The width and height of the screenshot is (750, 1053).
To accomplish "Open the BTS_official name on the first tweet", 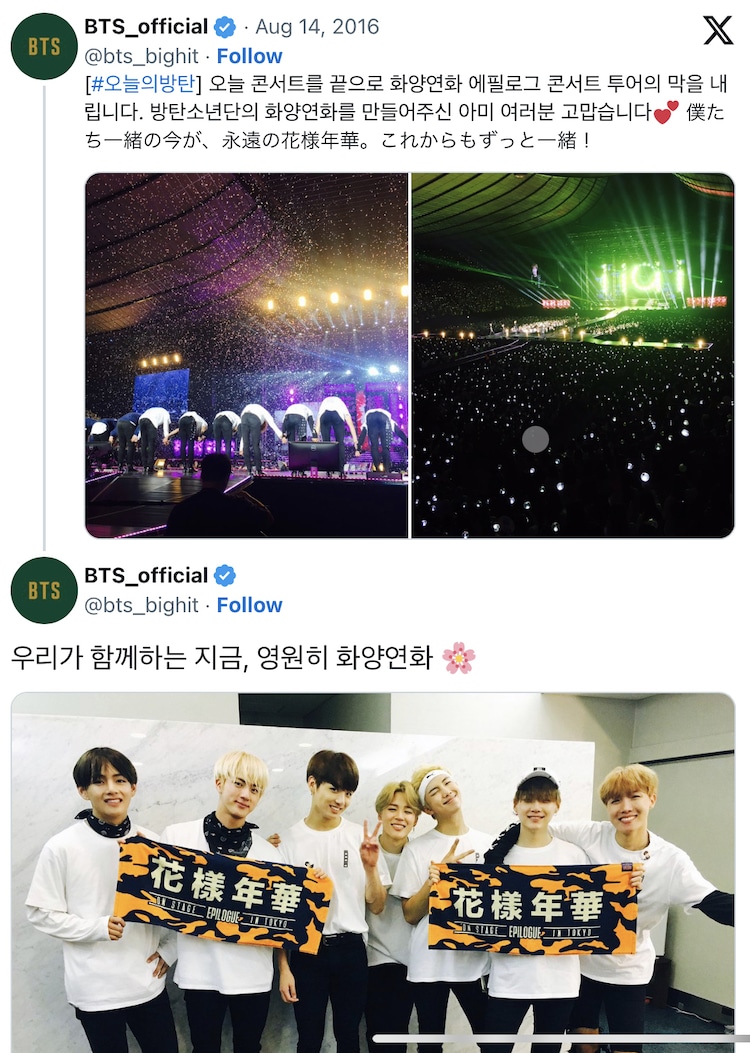I will [146, 27].
